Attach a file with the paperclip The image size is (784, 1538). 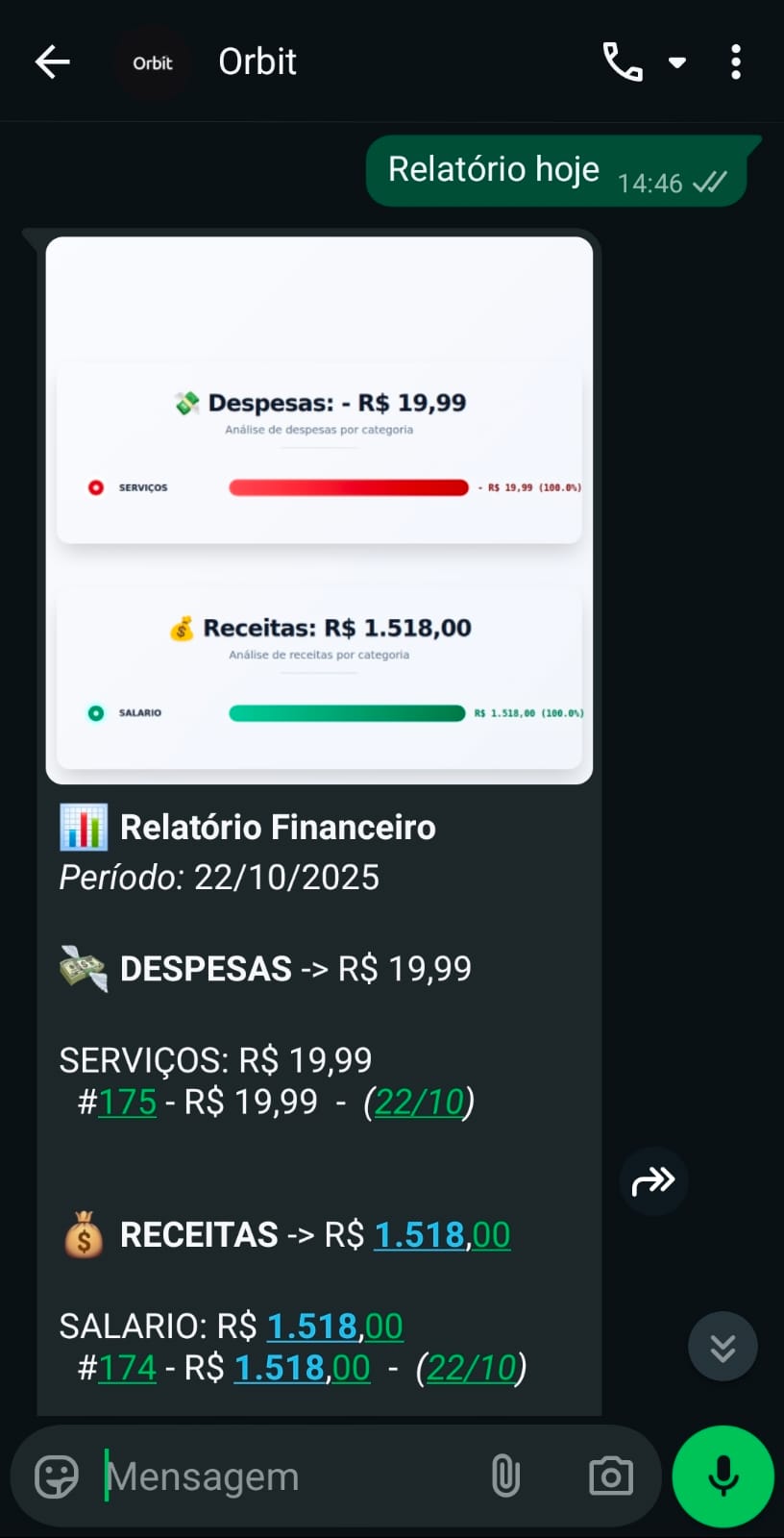503,1476
